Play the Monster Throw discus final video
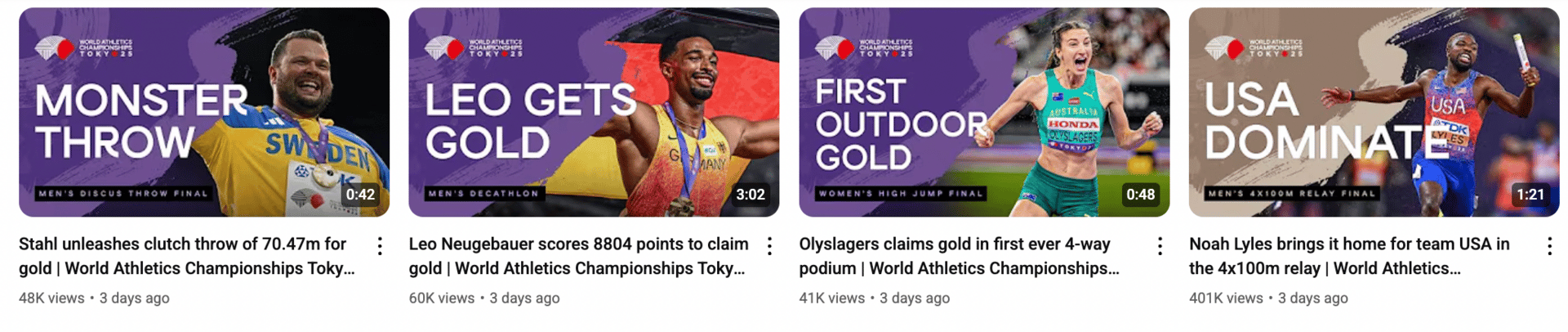 point(204,112)
